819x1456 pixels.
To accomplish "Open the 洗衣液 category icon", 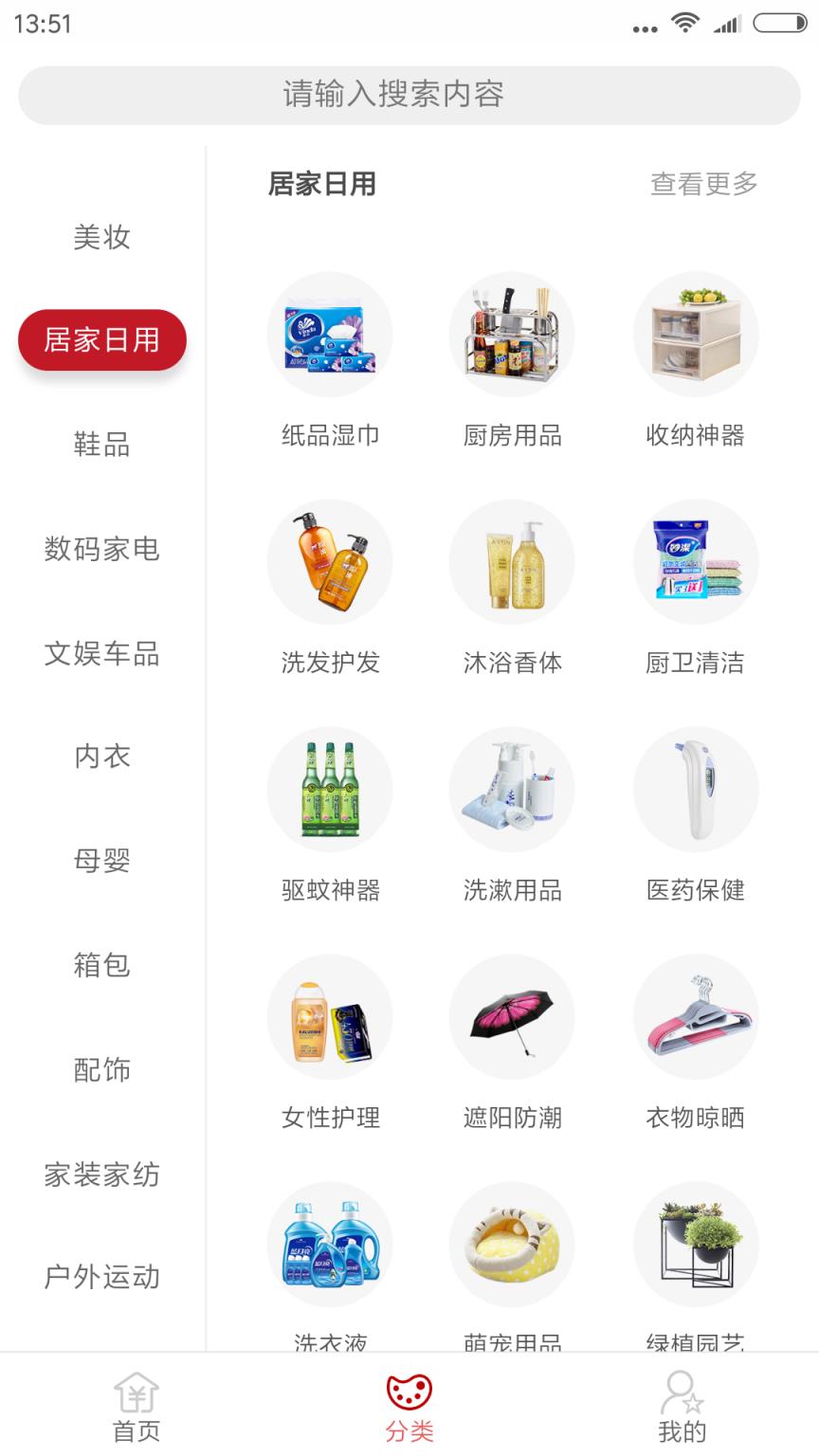I will click(x=330, y=1245).
